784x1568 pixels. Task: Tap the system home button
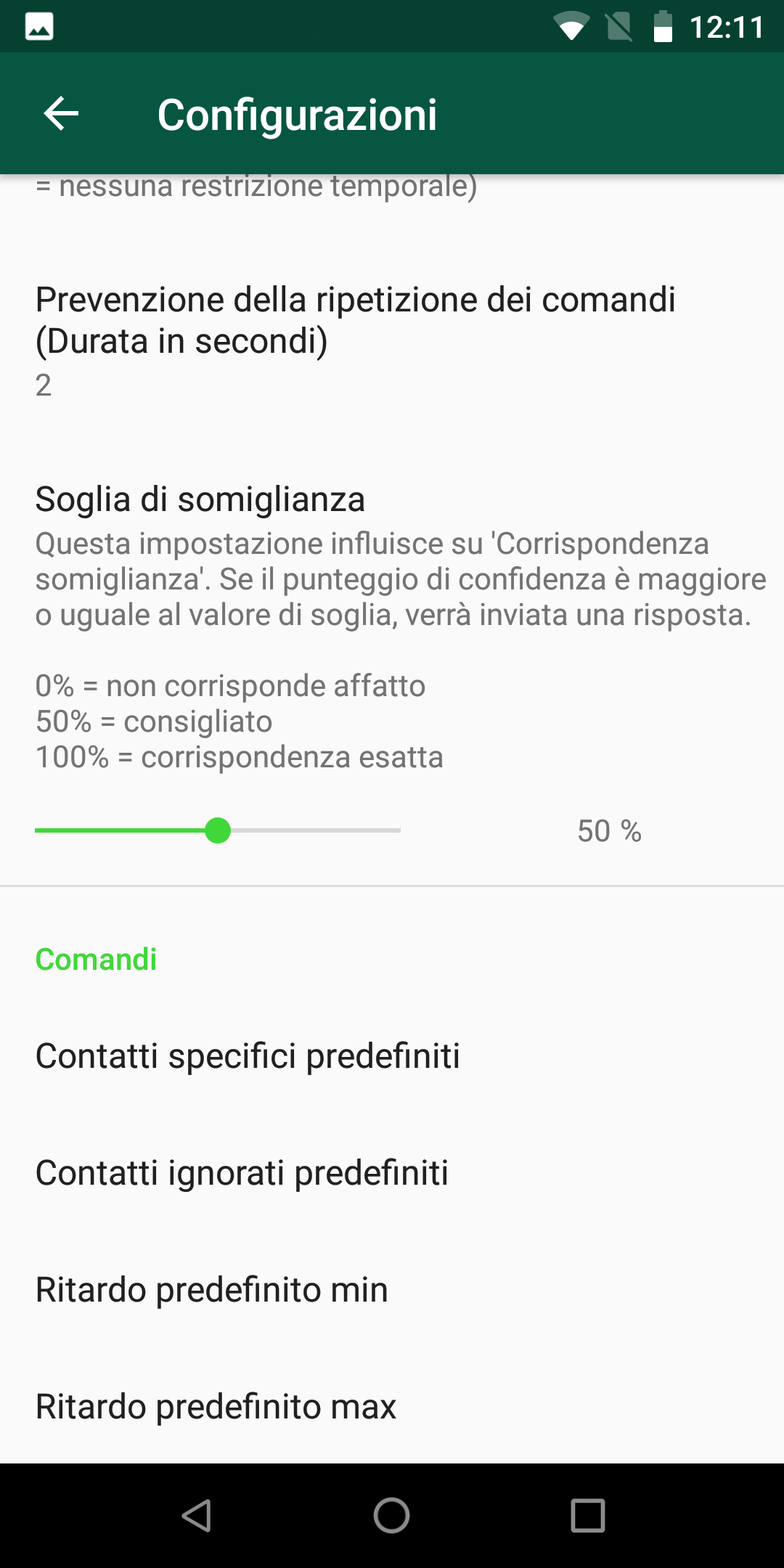392,1516
